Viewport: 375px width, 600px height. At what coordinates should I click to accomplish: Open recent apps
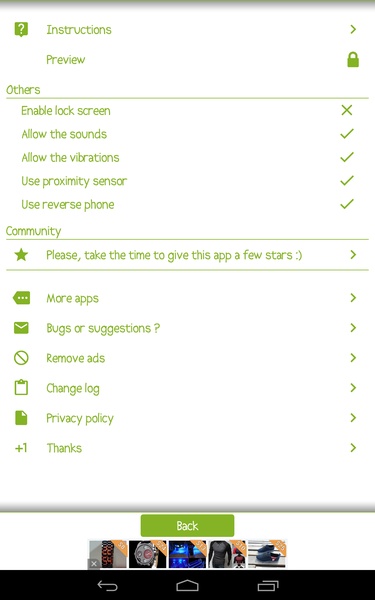tap(268, 585)
